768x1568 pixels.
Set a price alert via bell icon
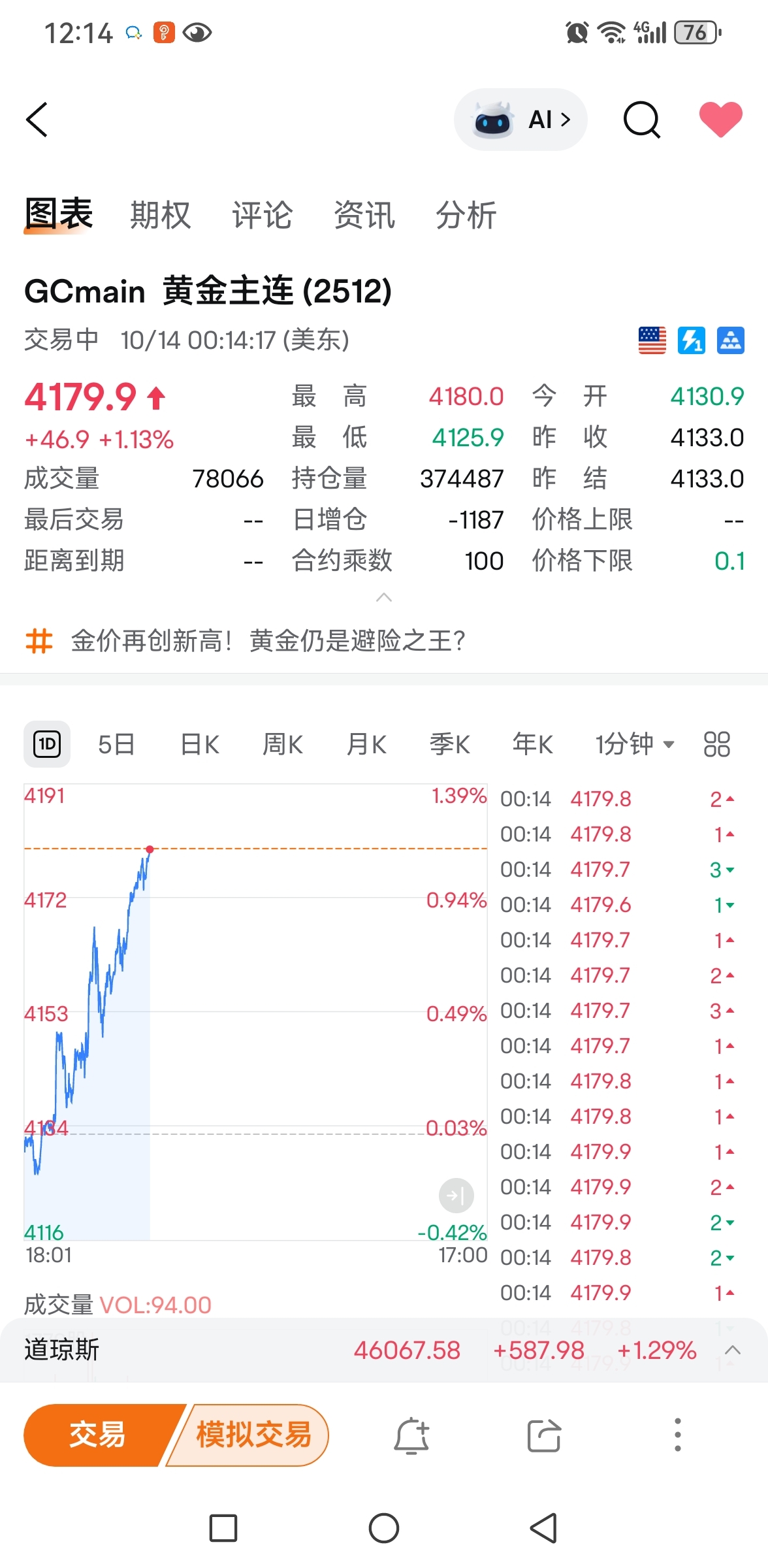412,1435
